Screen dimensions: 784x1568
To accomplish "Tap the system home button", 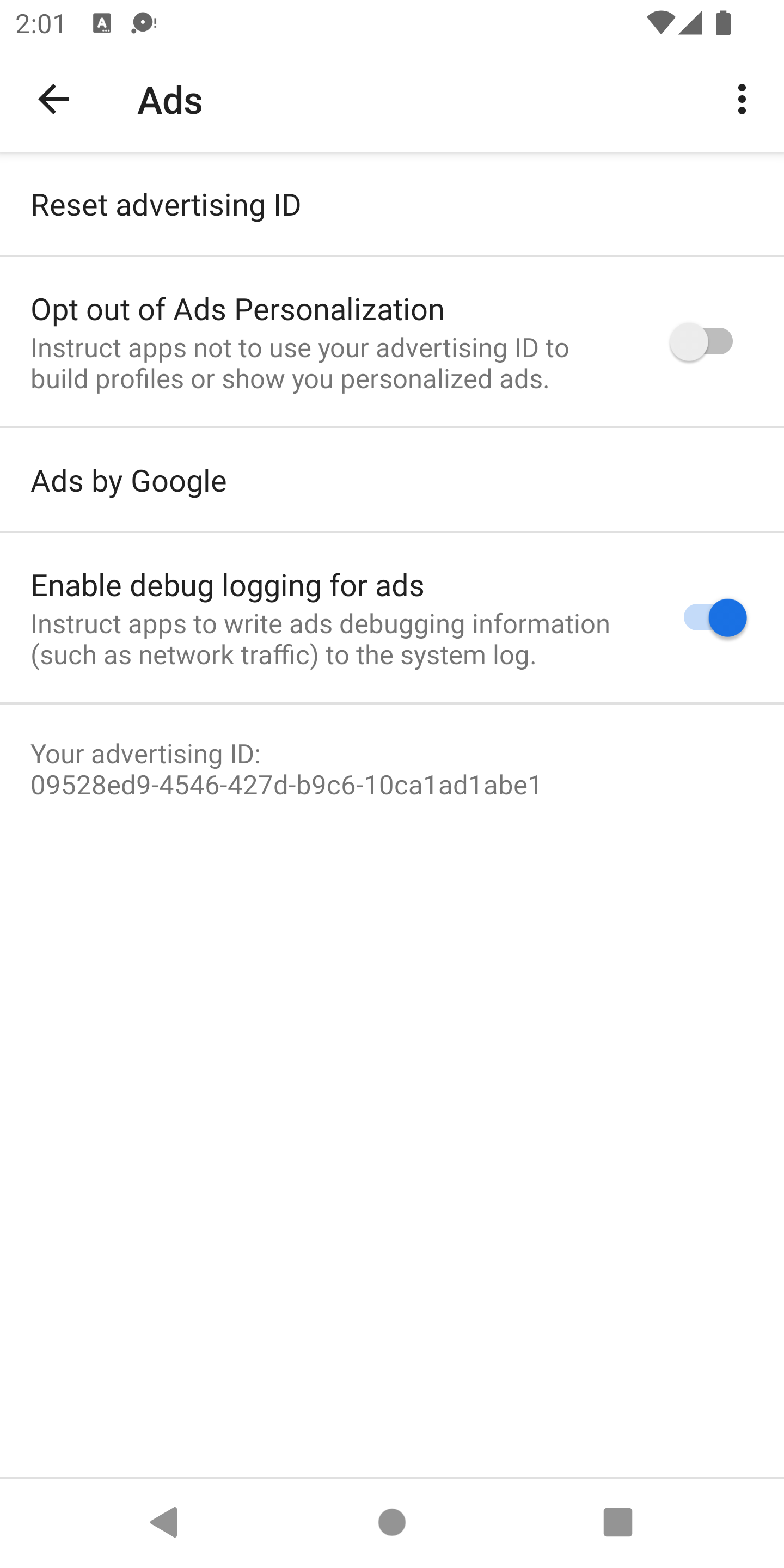I will click(391, 1522).
